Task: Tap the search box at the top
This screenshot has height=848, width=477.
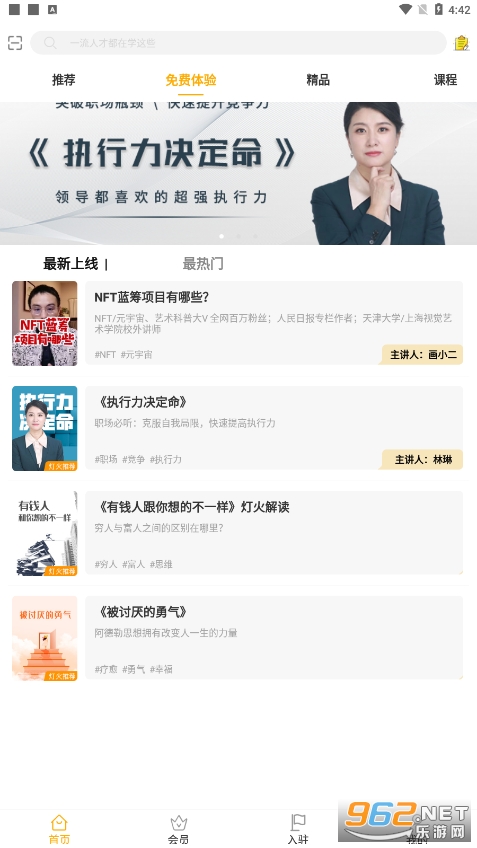Action: pyautogui.click(x=238, y=43)
